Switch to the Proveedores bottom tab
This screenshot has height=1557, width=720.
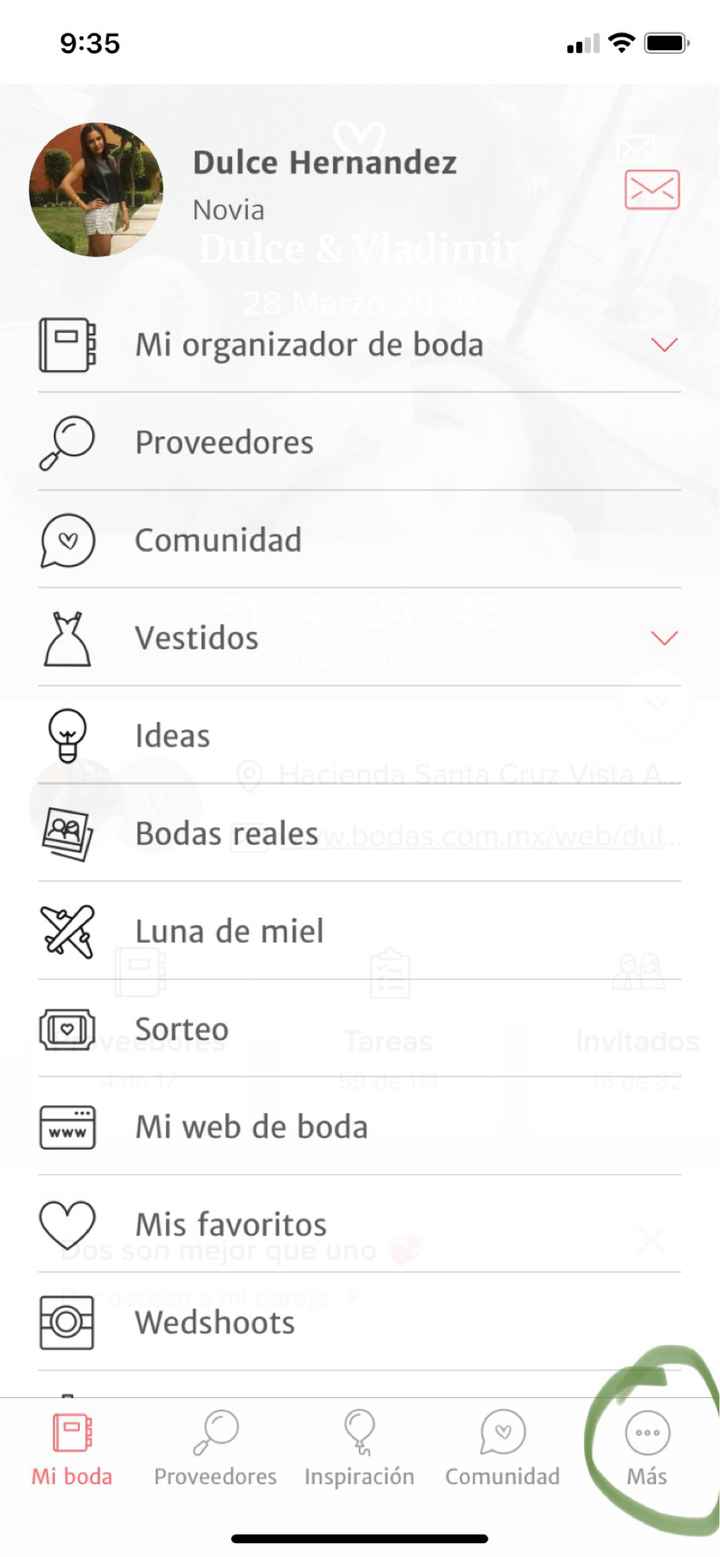coord(215,1448)
